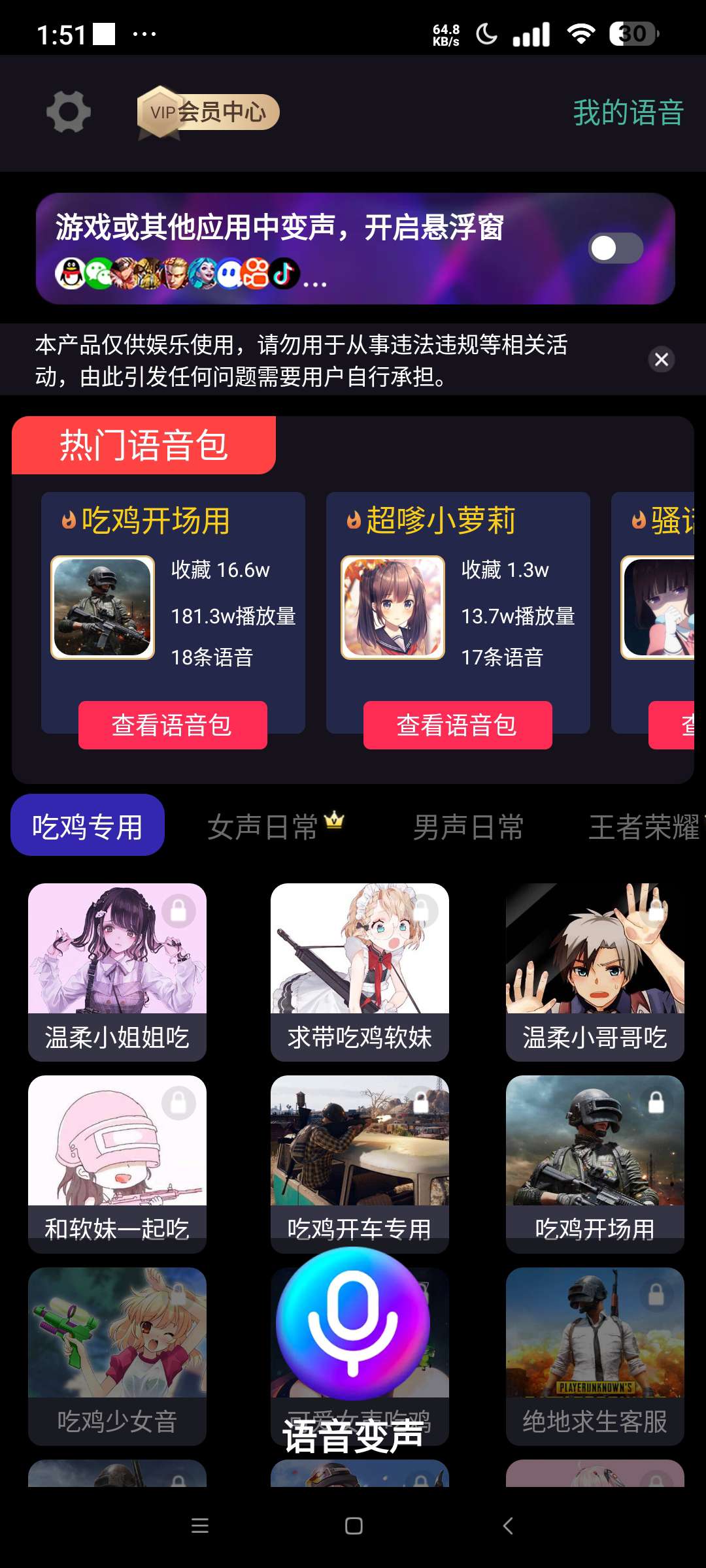Dismiss the entertainment-use disclaimer notice
The image size is (706, 1568).
point(662,359)
